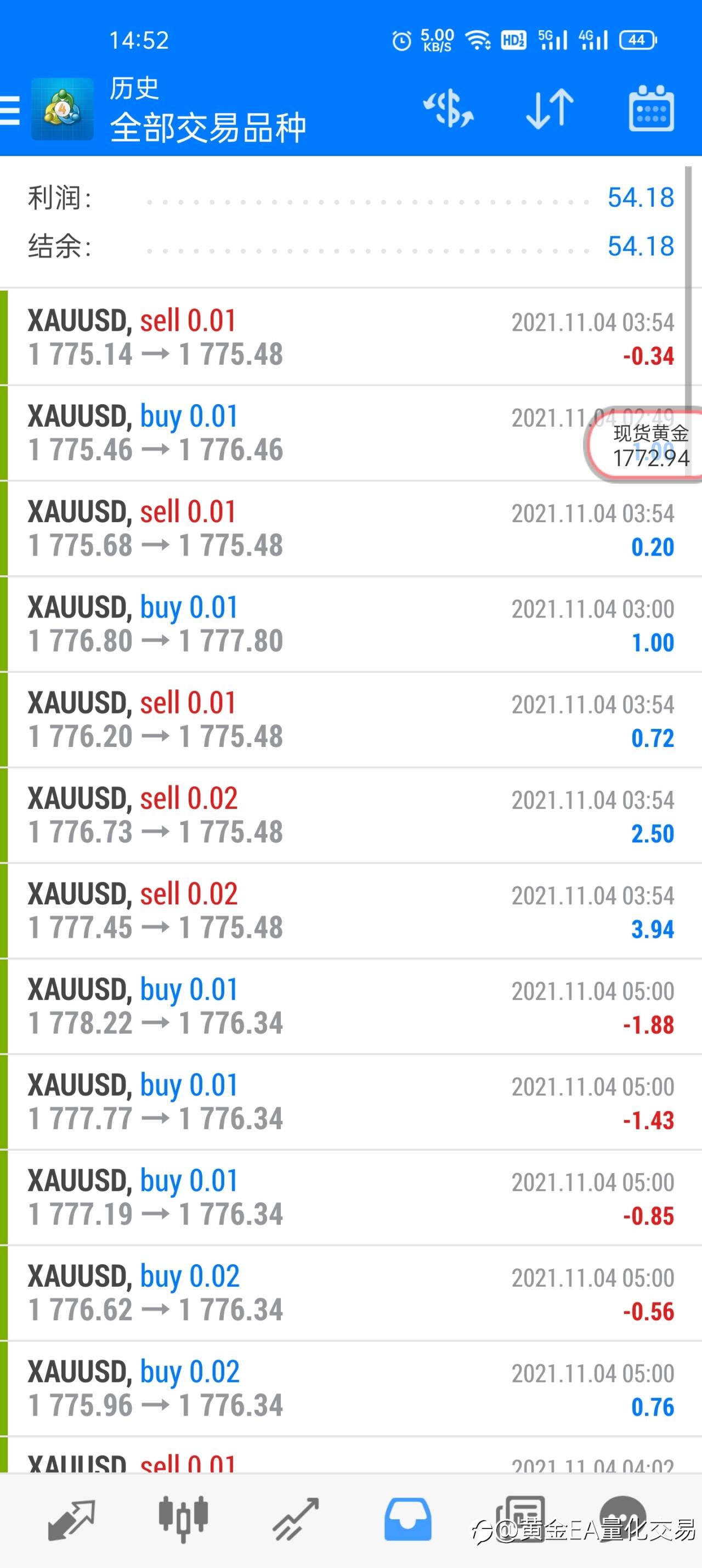Open sell 0.01 trade with -0.34 loss

tap(350, 337)
